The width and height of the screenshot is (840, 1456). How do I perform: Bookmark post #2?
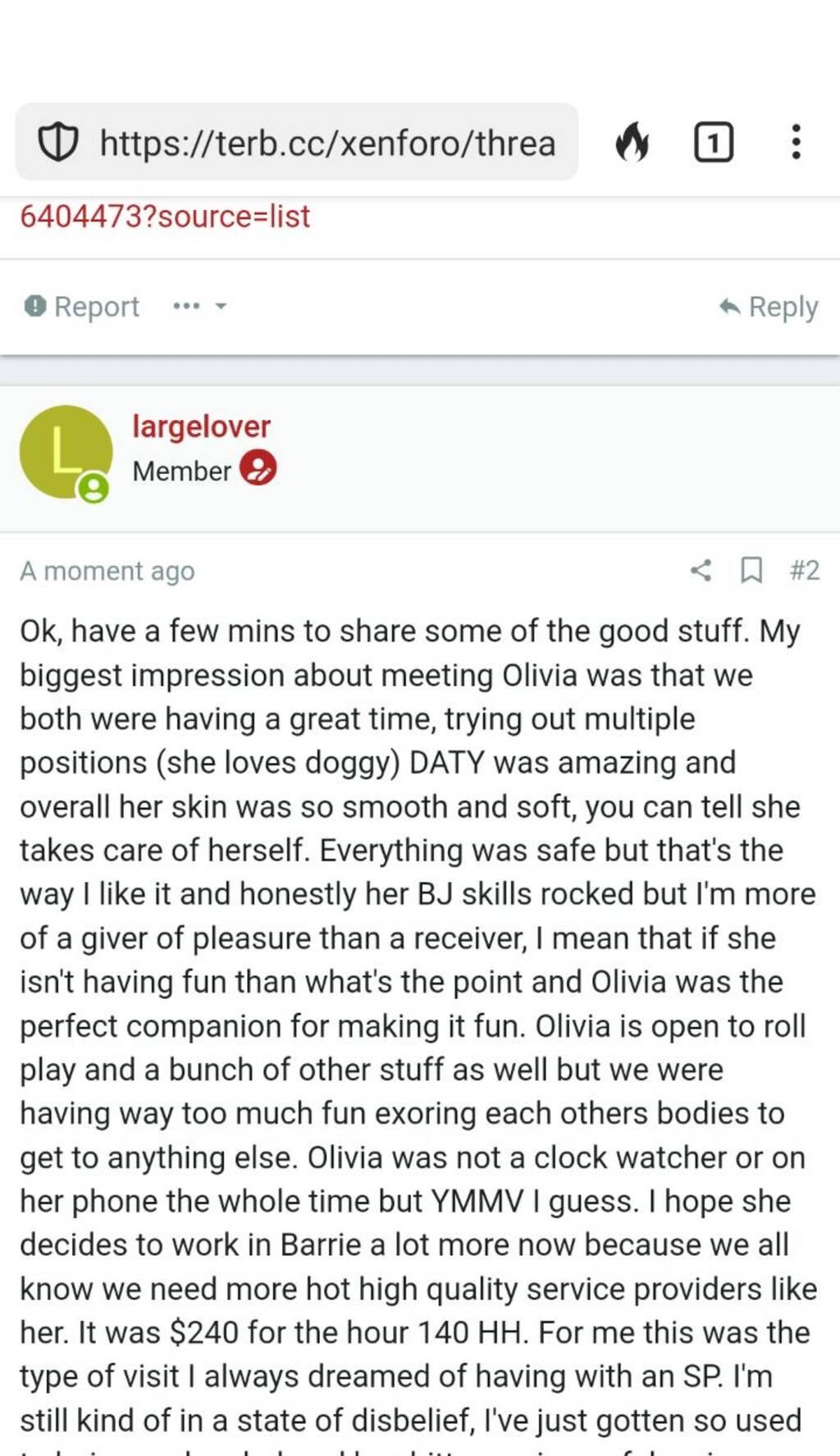[751, 570]
